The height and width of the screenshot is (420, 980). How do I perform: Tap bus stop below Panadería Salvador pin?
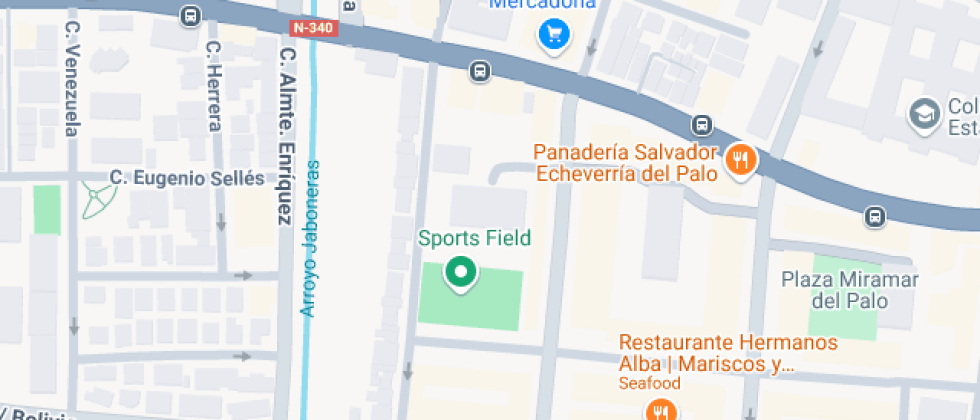coord(702,125)
